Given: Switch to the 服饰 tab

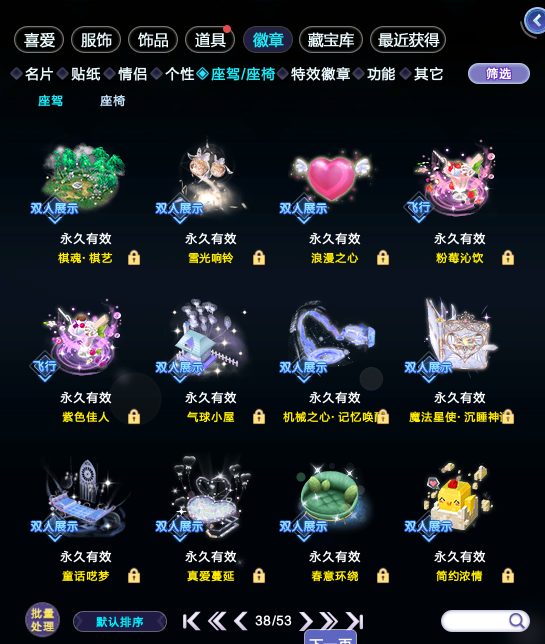Looking at the screenshot, I should [x=96, y=40].
